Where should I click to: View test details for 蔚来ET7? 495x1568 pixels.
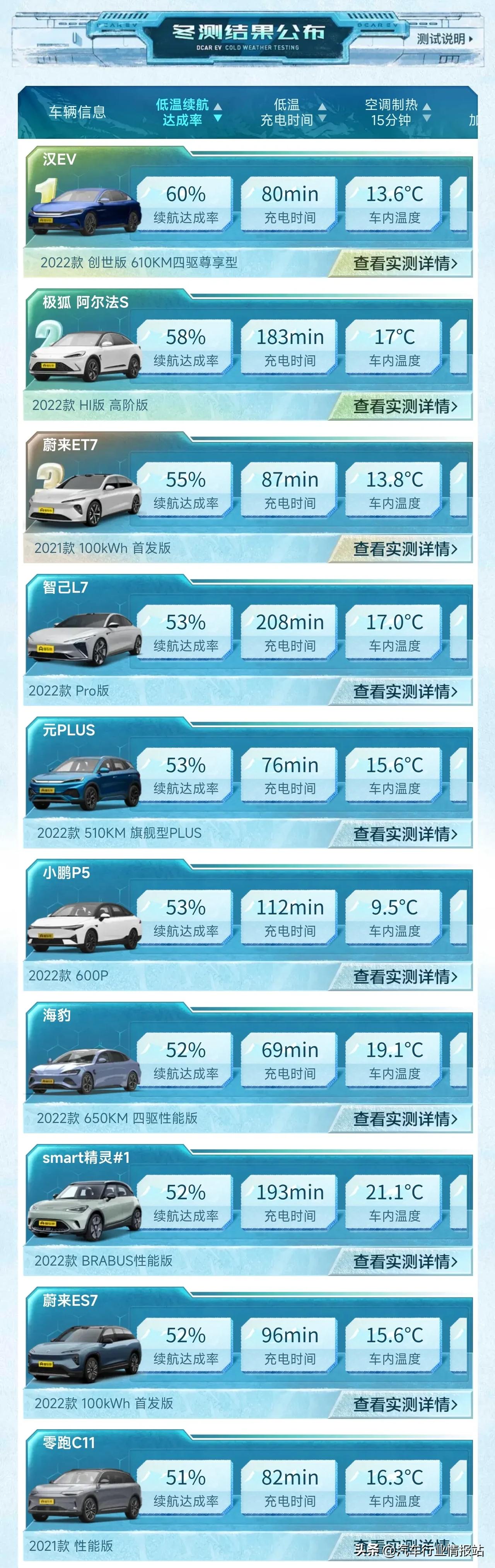pos(404,549)
